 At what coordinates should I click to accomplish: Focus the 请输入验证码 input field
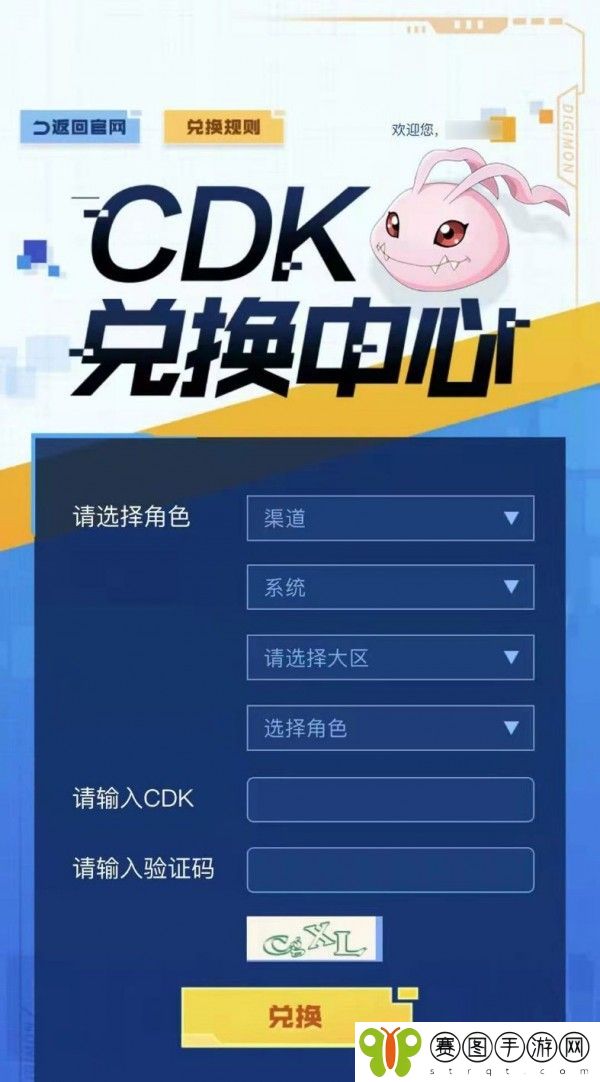[x=390, y=869]
